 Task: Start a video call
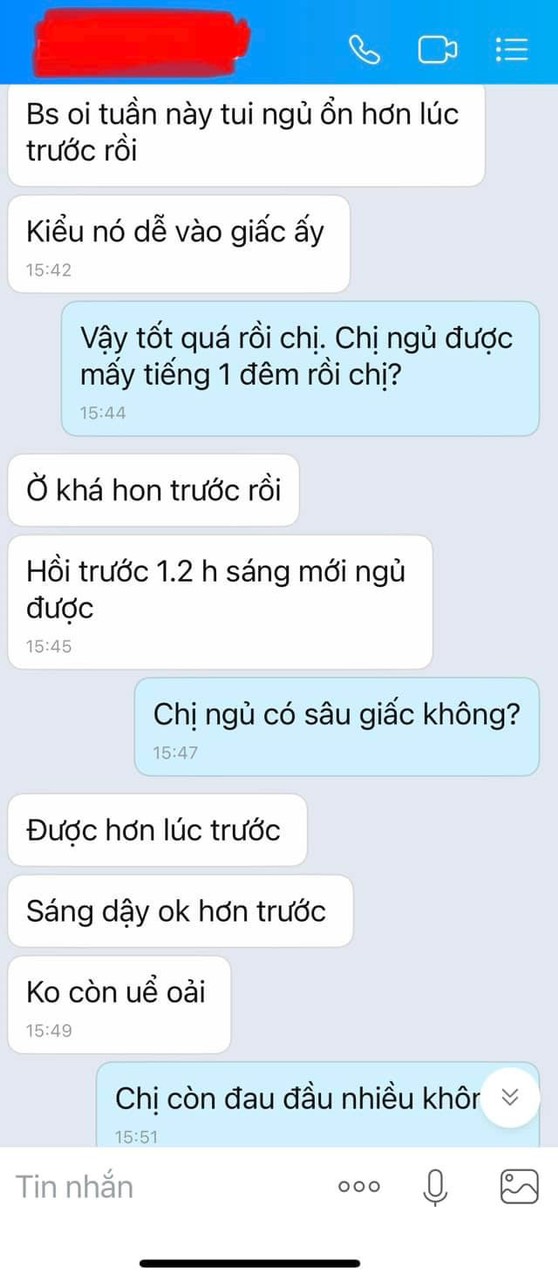(x=437, y=49)
